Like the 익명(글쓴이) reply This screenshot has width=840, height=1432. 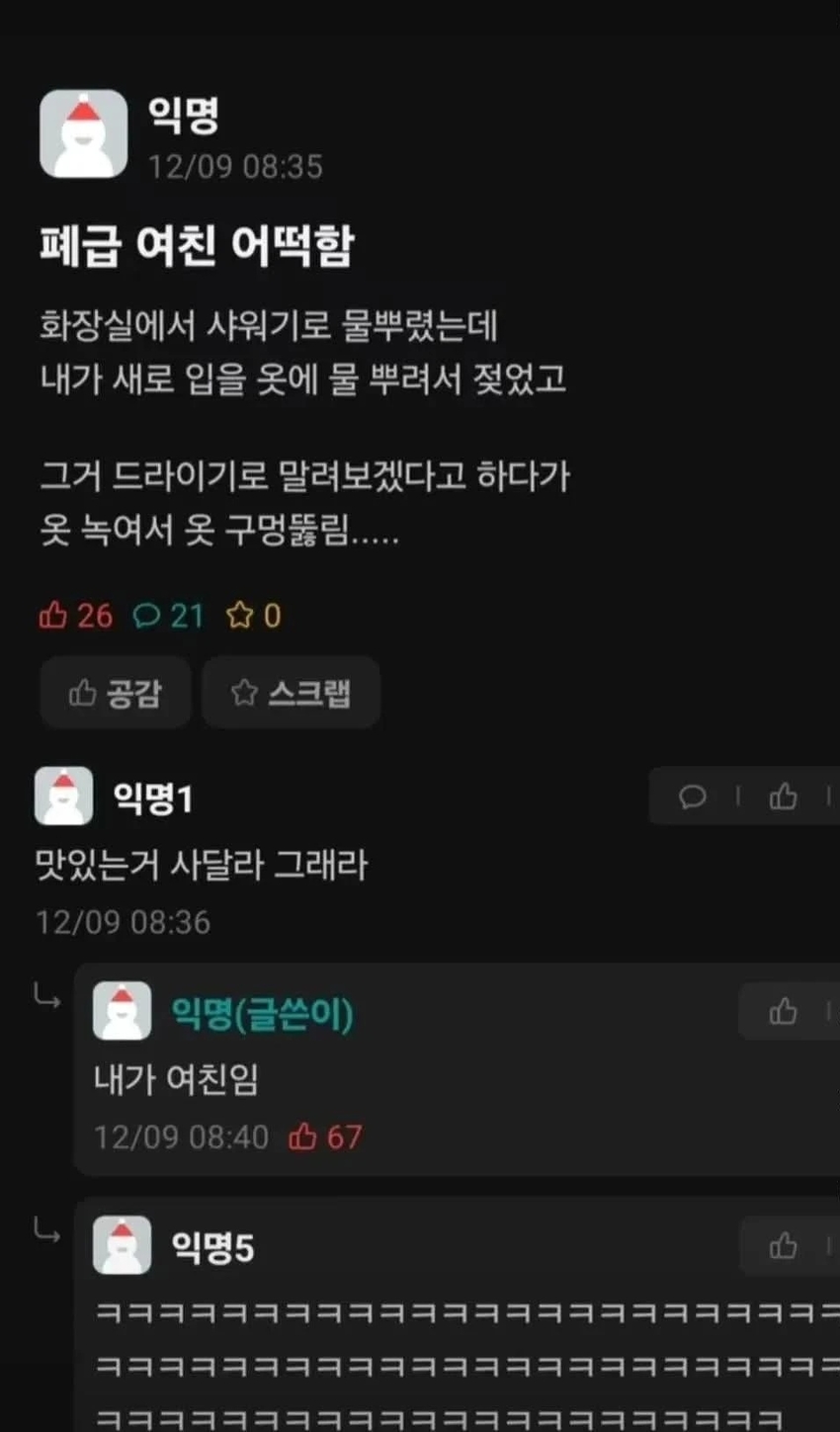[783, 1011]
